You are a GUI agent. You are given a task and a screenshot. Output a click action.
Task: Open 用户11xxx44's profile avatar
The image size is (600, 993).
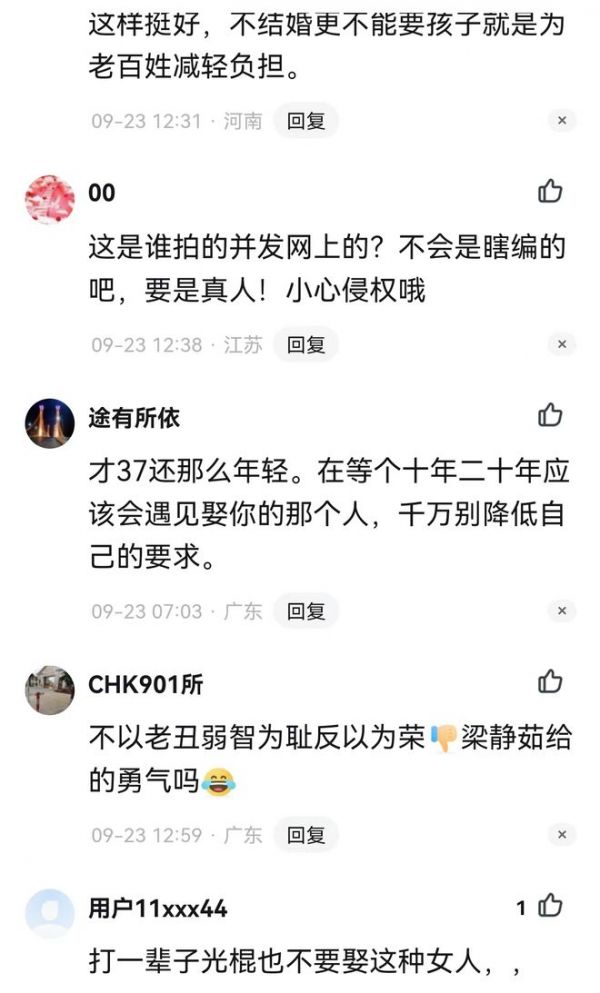49,913
